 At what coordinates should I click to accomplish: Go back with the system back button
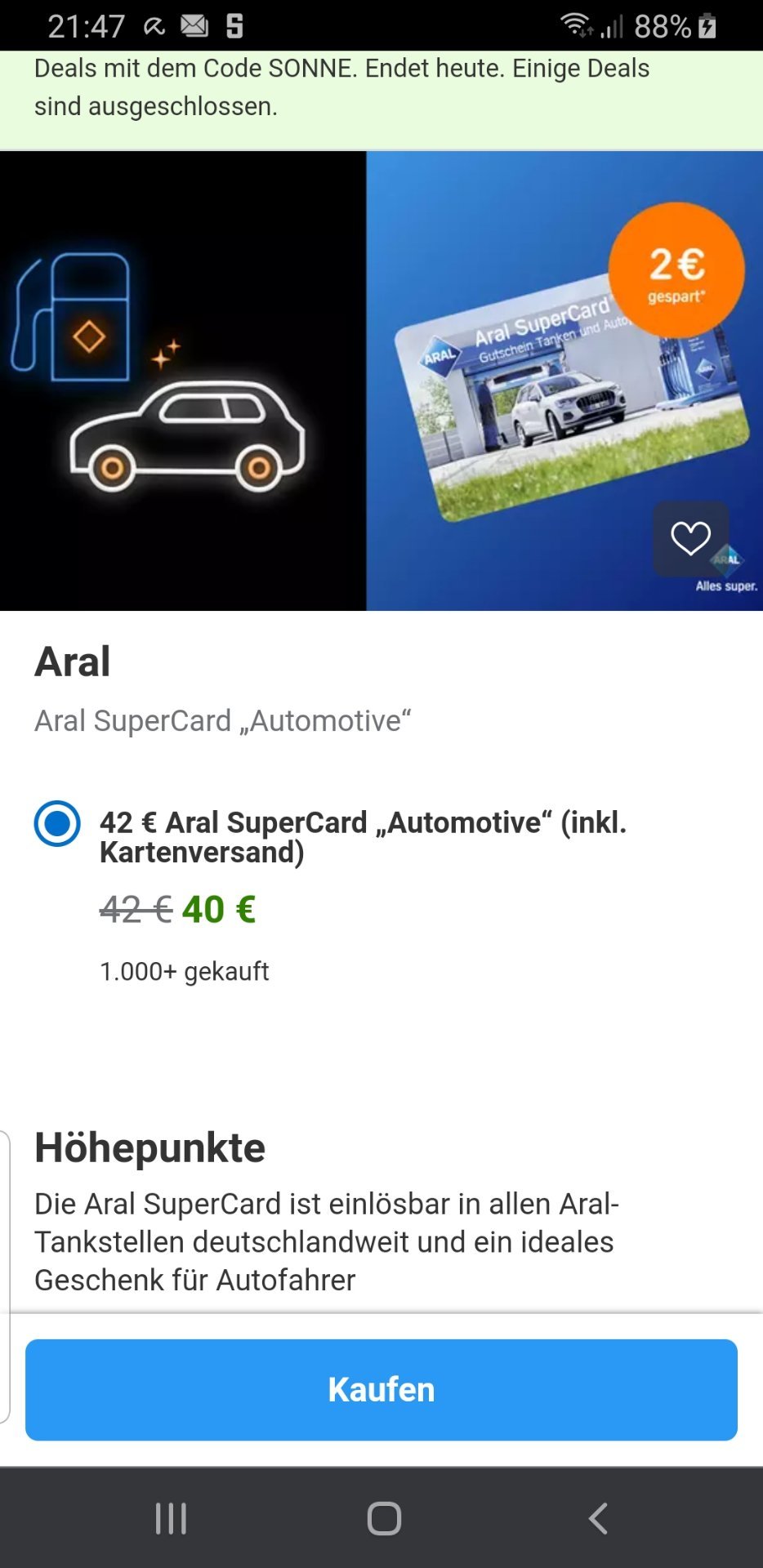pos(598,1518)
